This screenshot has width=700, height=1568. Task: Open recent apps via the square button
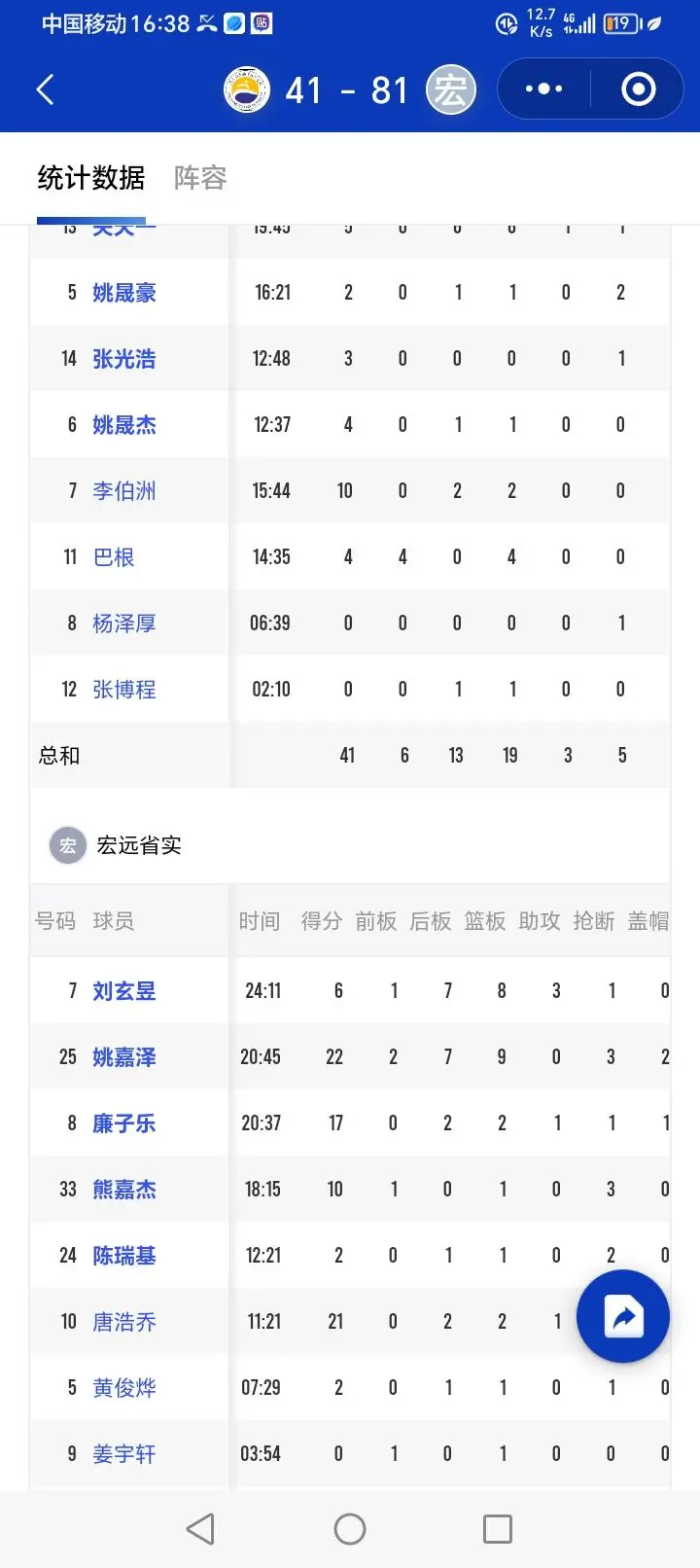click(x=498, y=1529)
